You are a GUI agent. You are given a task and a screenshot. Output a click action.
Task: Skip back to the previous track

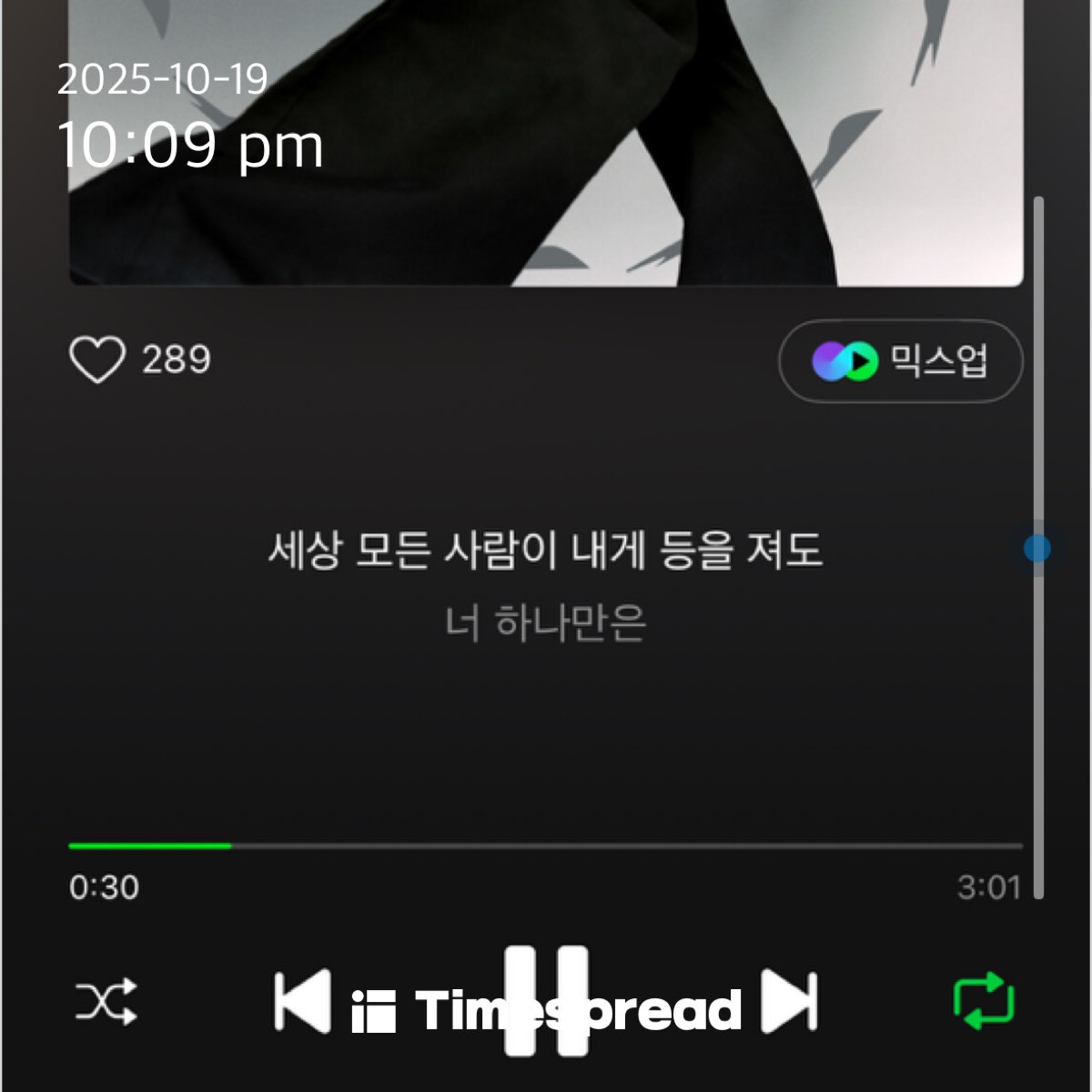pos(302,1001)
